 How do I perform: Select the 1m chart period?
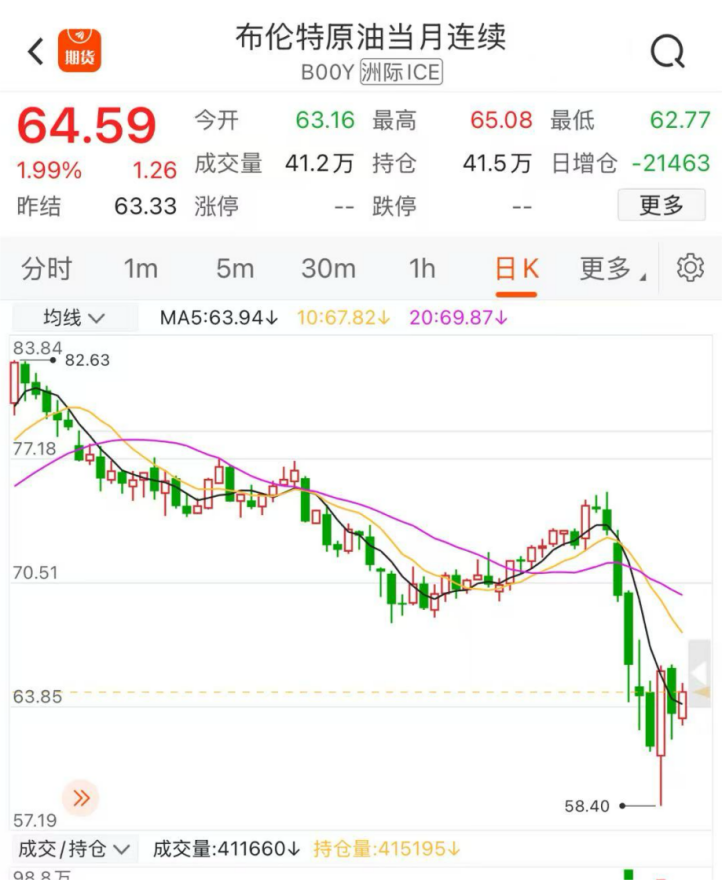141,268
